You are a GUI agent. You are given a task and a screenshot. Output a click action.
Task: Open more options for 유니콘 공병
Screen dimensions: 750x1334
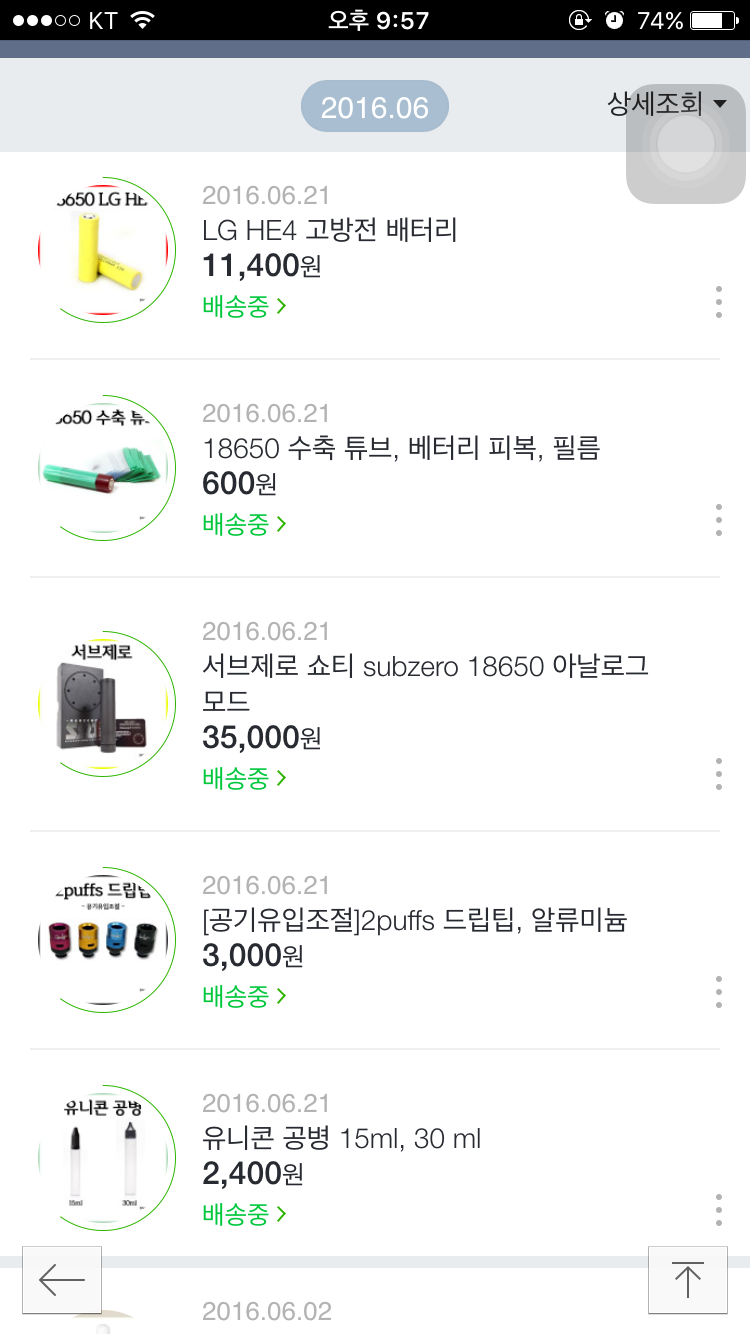[x=718, y=1210]
